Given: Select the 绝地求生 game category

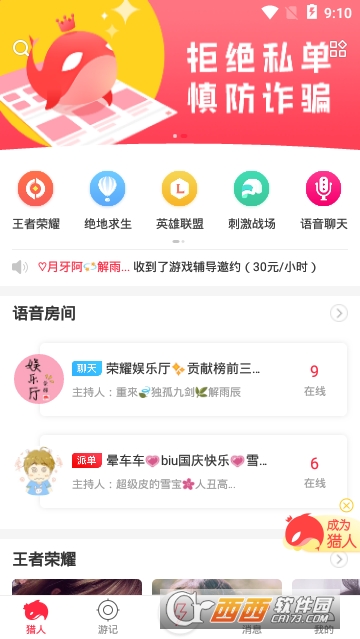Looking at the screenshot, I should point(108,201).
